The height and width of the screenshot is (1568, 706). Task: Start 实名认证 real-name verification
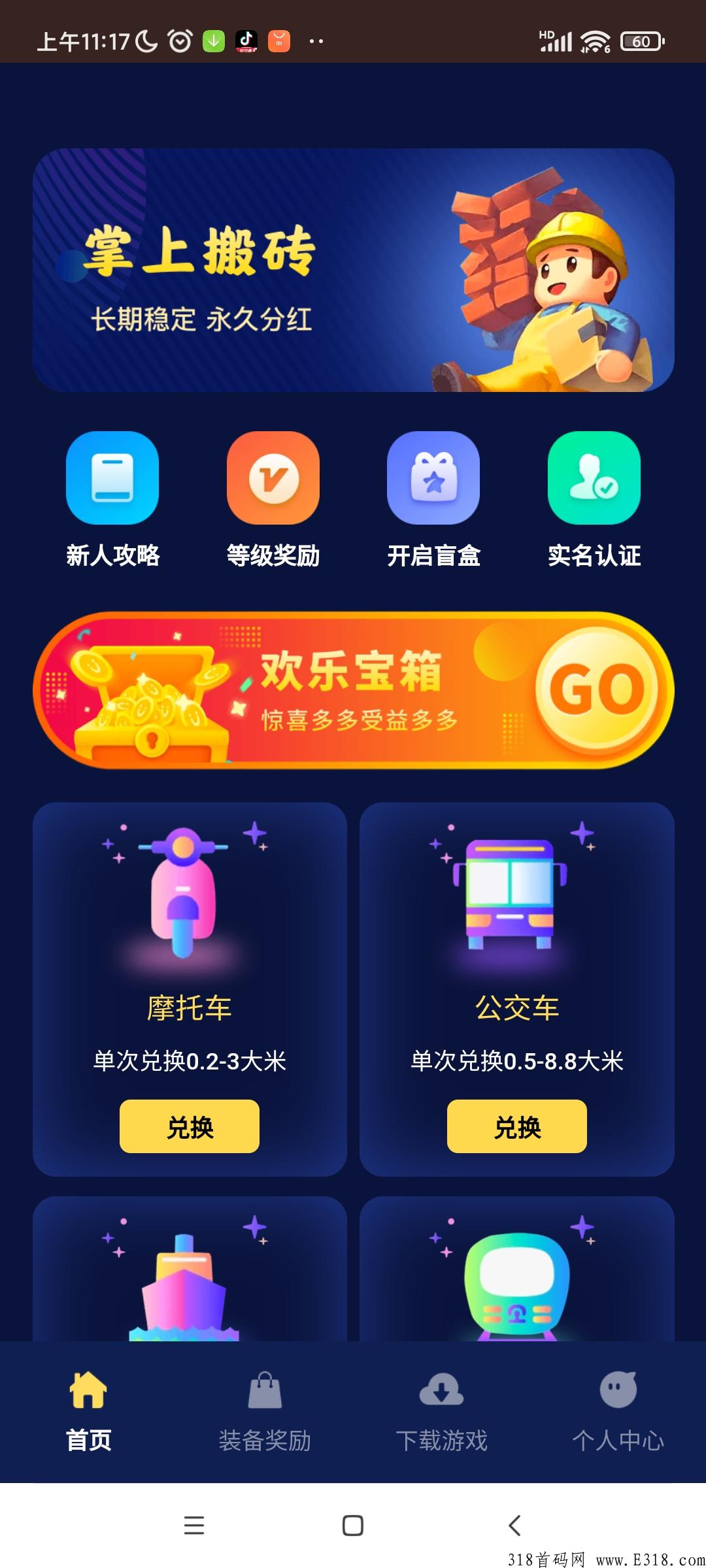pos(592,479)
